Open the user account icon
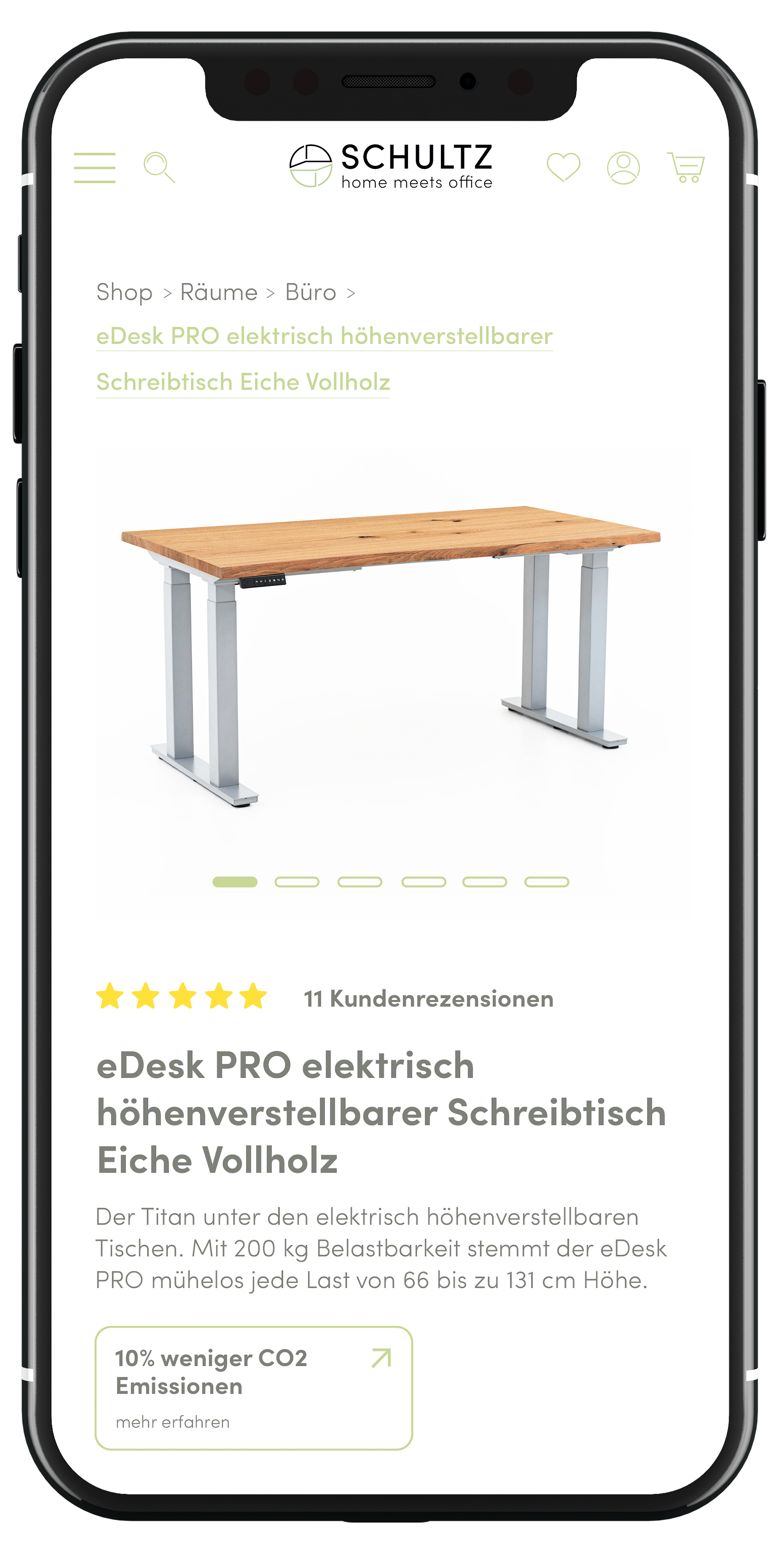Viewport: 781px width, 1568px height. 623,168
